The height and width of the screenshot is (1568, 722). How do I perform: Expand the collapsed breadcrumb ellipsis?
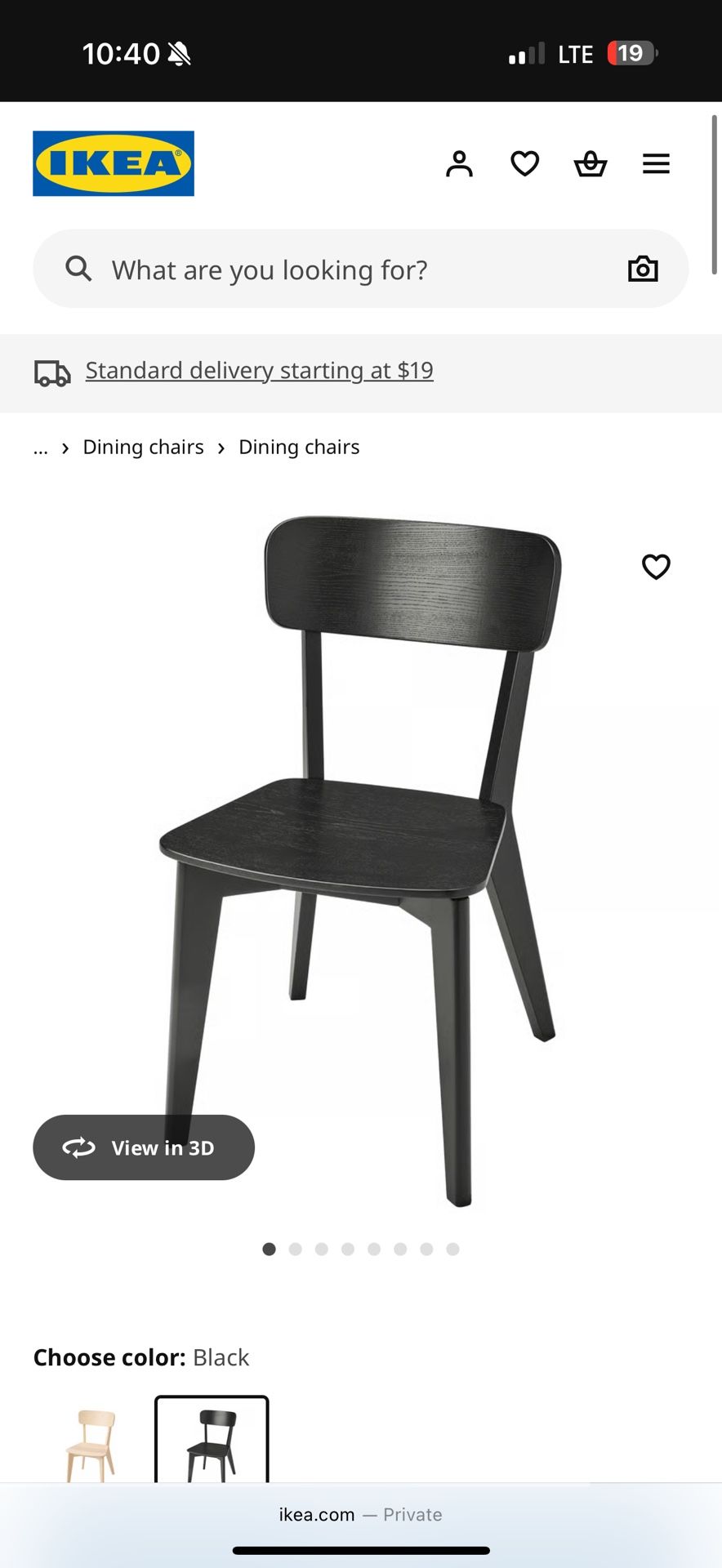[41, 448]
